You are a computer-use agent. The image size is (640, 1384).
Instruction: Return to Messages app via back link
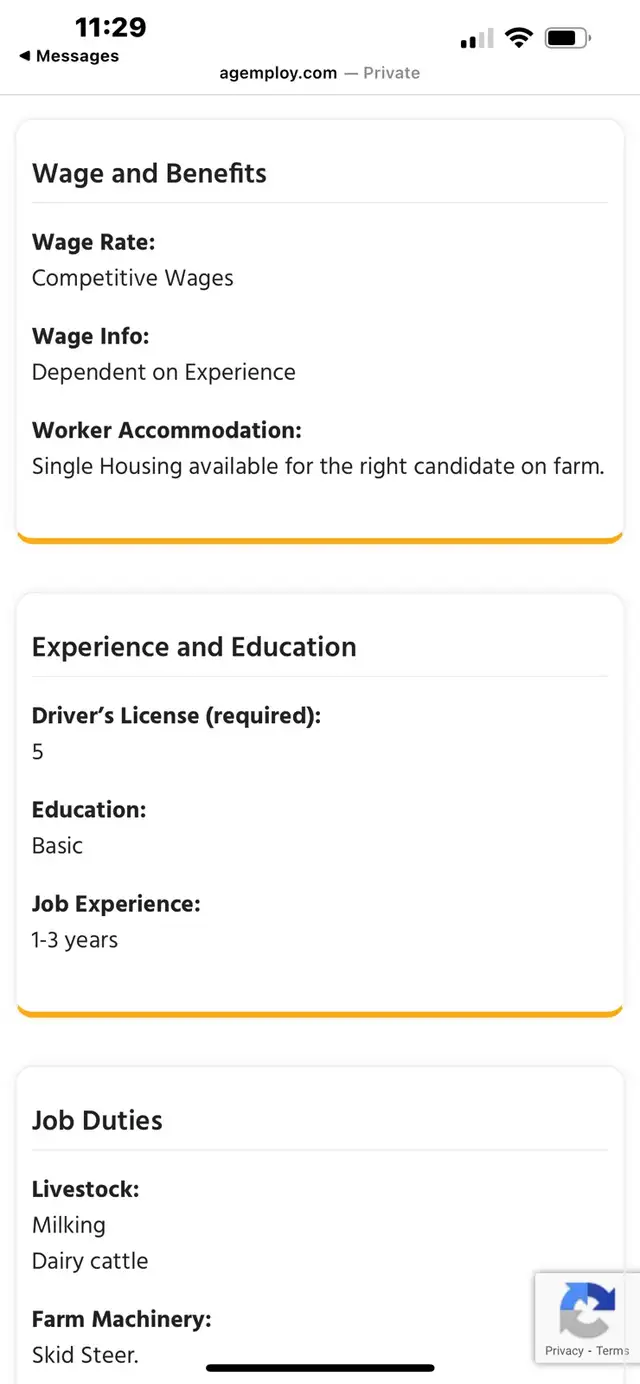(x=68, y=56)
